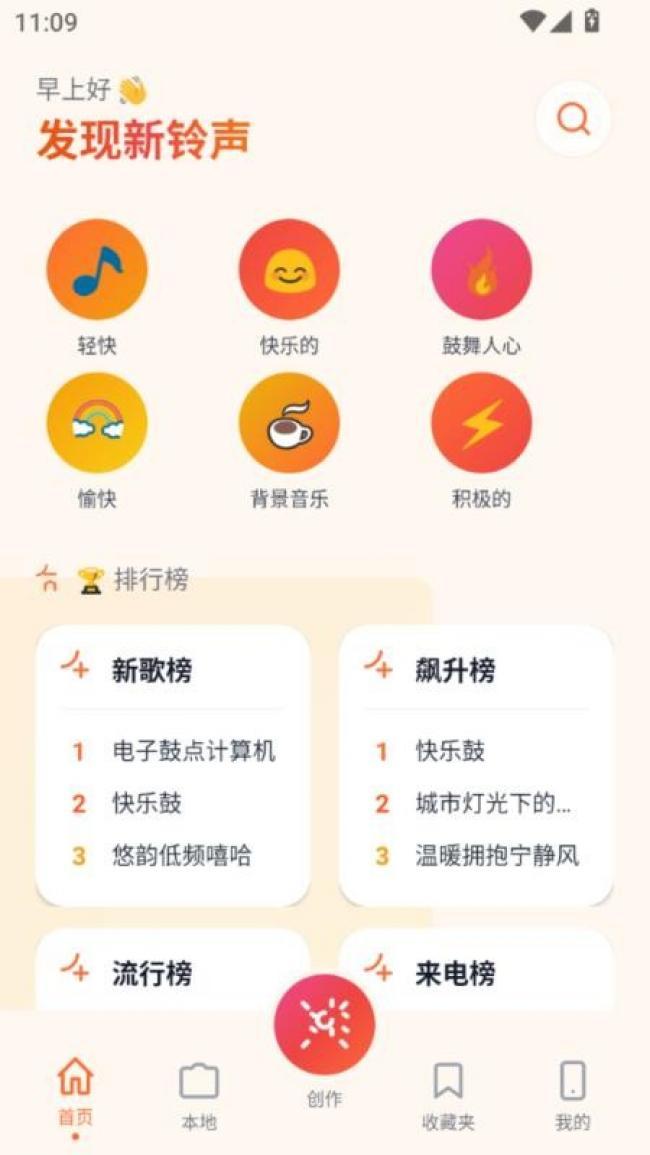Open the 来电榜 chart card
This screenshot has height=1155, width=650.
455,973
